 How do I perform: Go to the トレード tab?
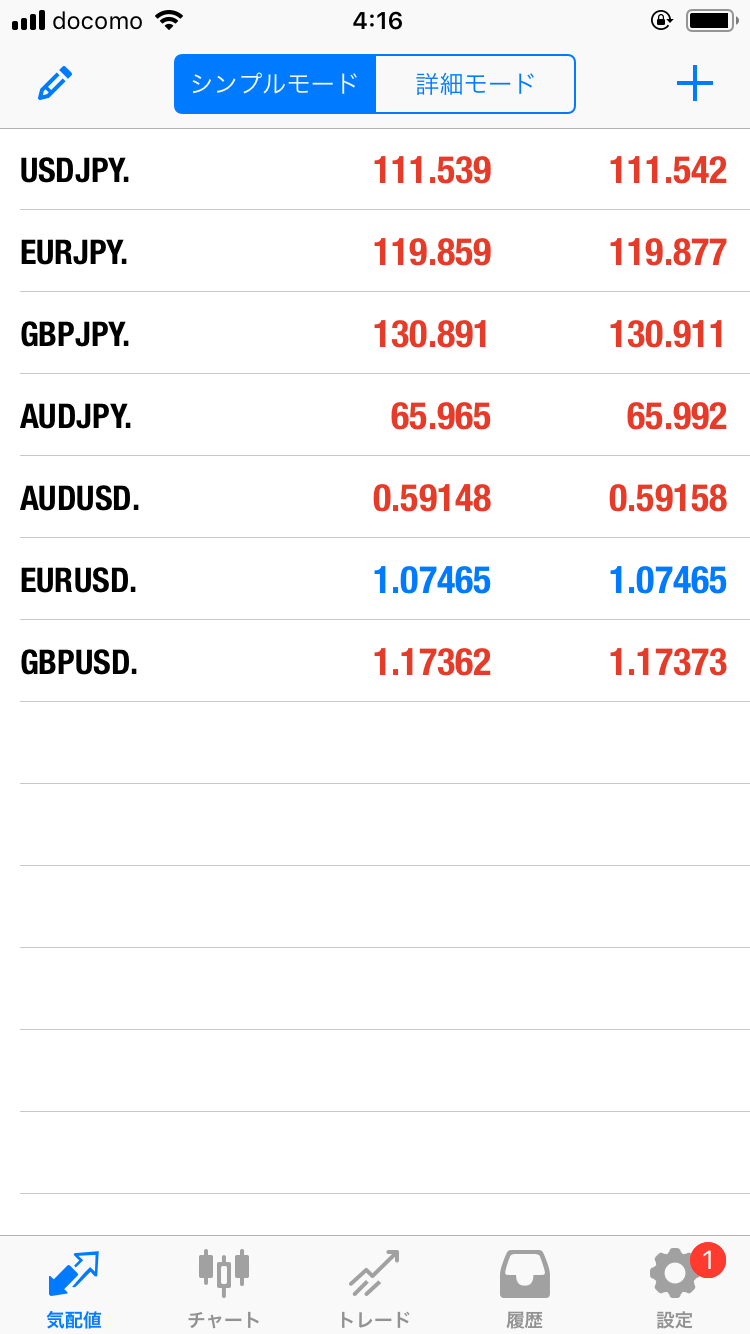tap(375, 1287)
